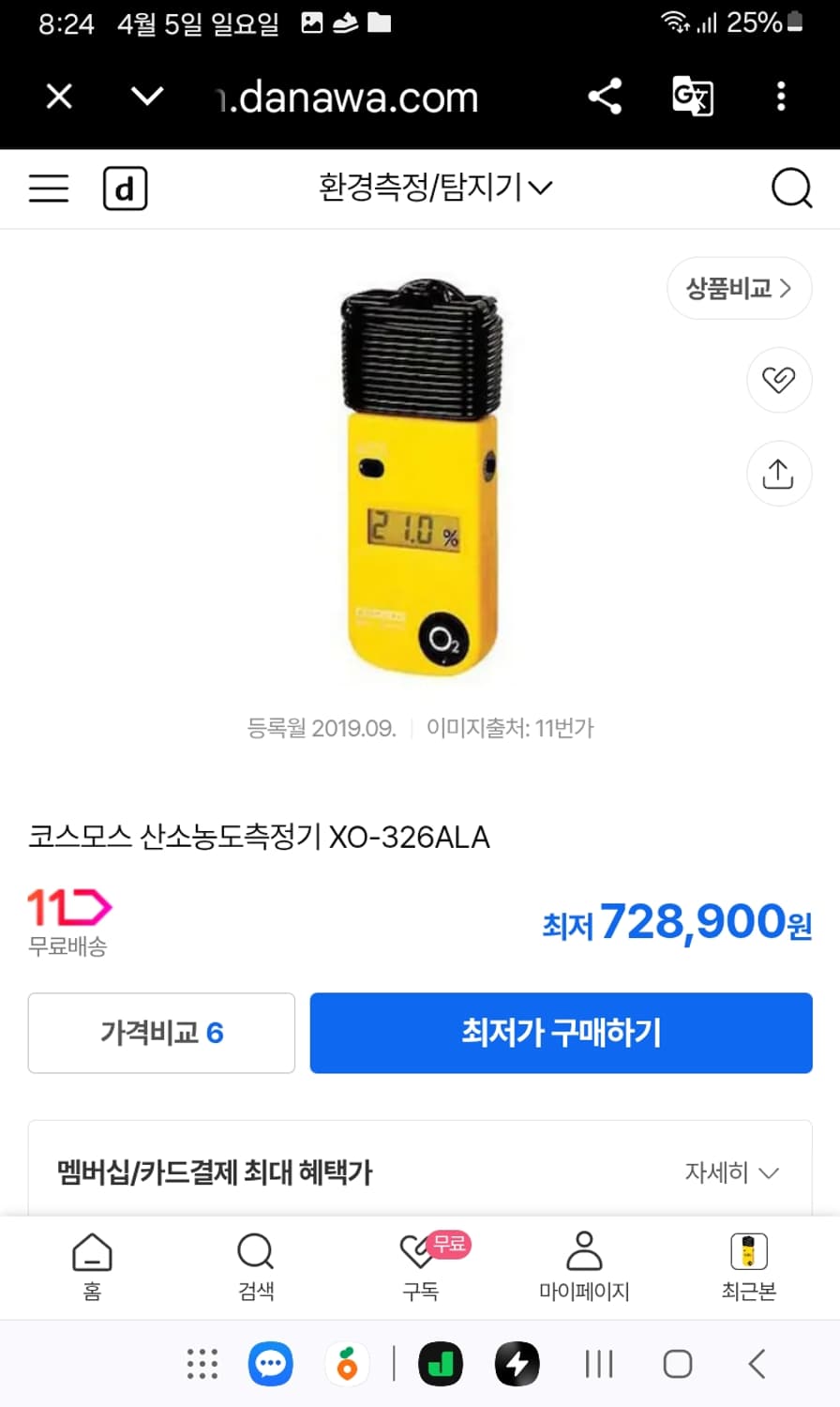Open 상품비교 product comparison link
The height and width of the screenshot is (1407, 840).
pos(739,289)
